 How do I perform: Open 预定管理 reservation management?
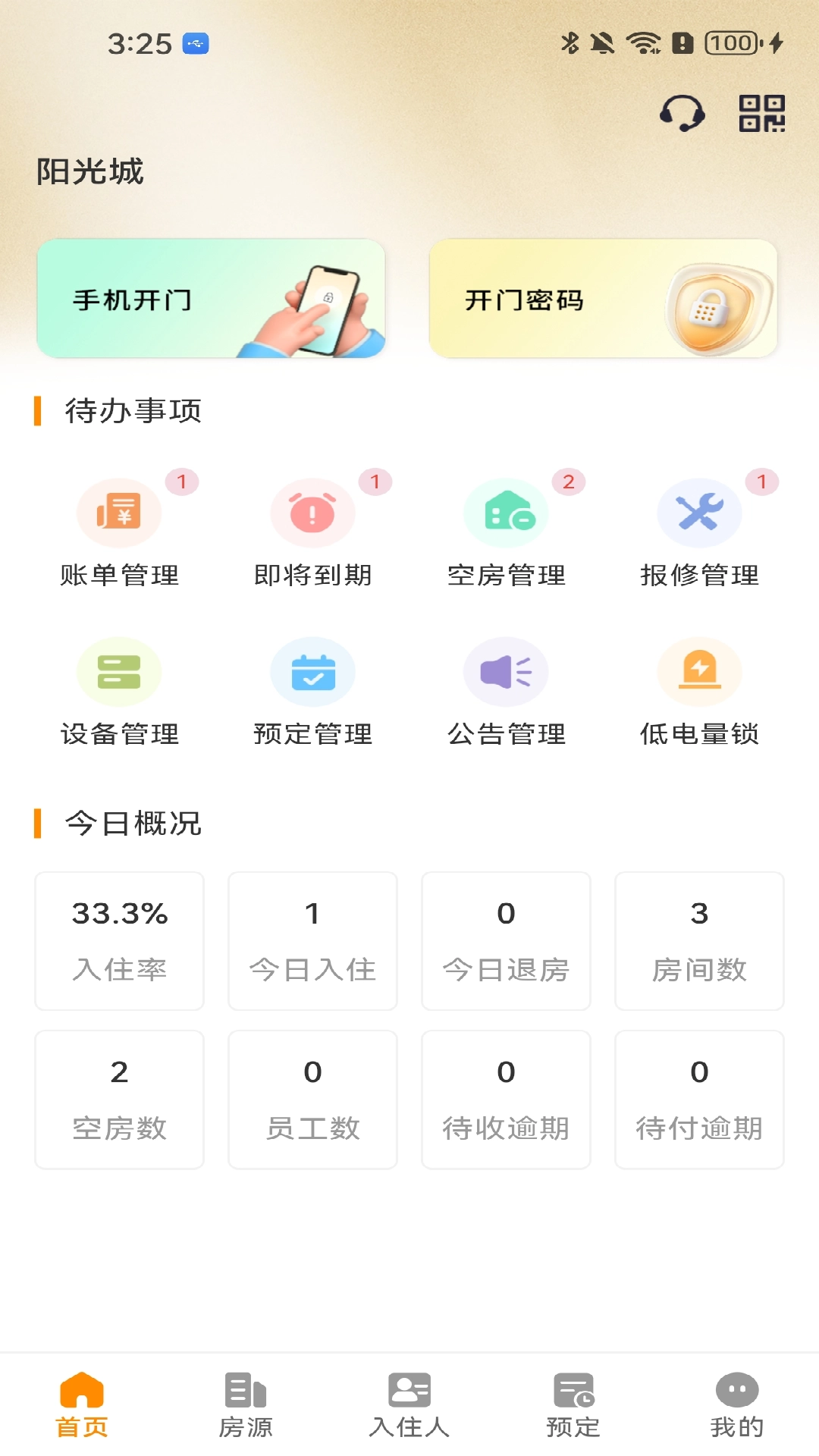pyautogui.click(x=312, y=692)
